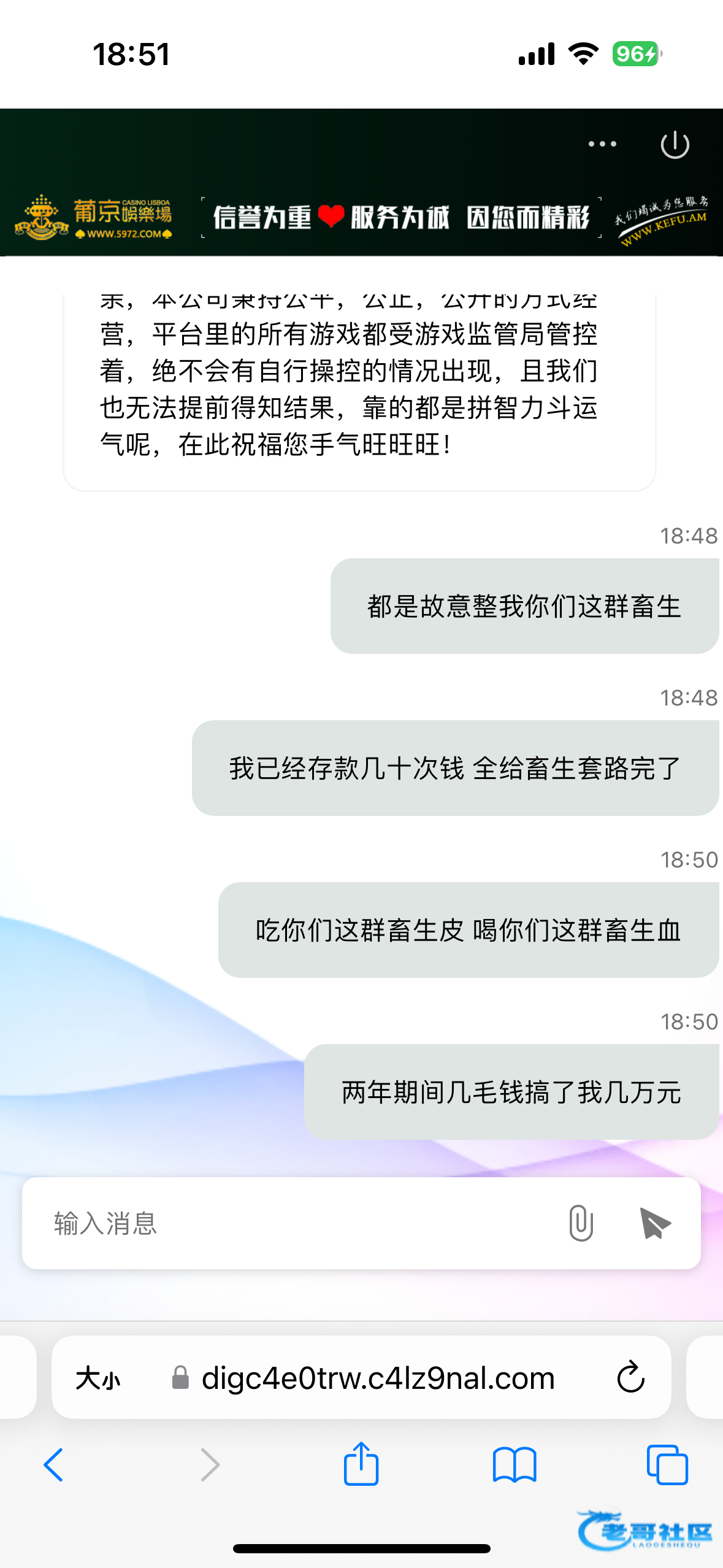Go back to the previous page

tap(54, 1465)
